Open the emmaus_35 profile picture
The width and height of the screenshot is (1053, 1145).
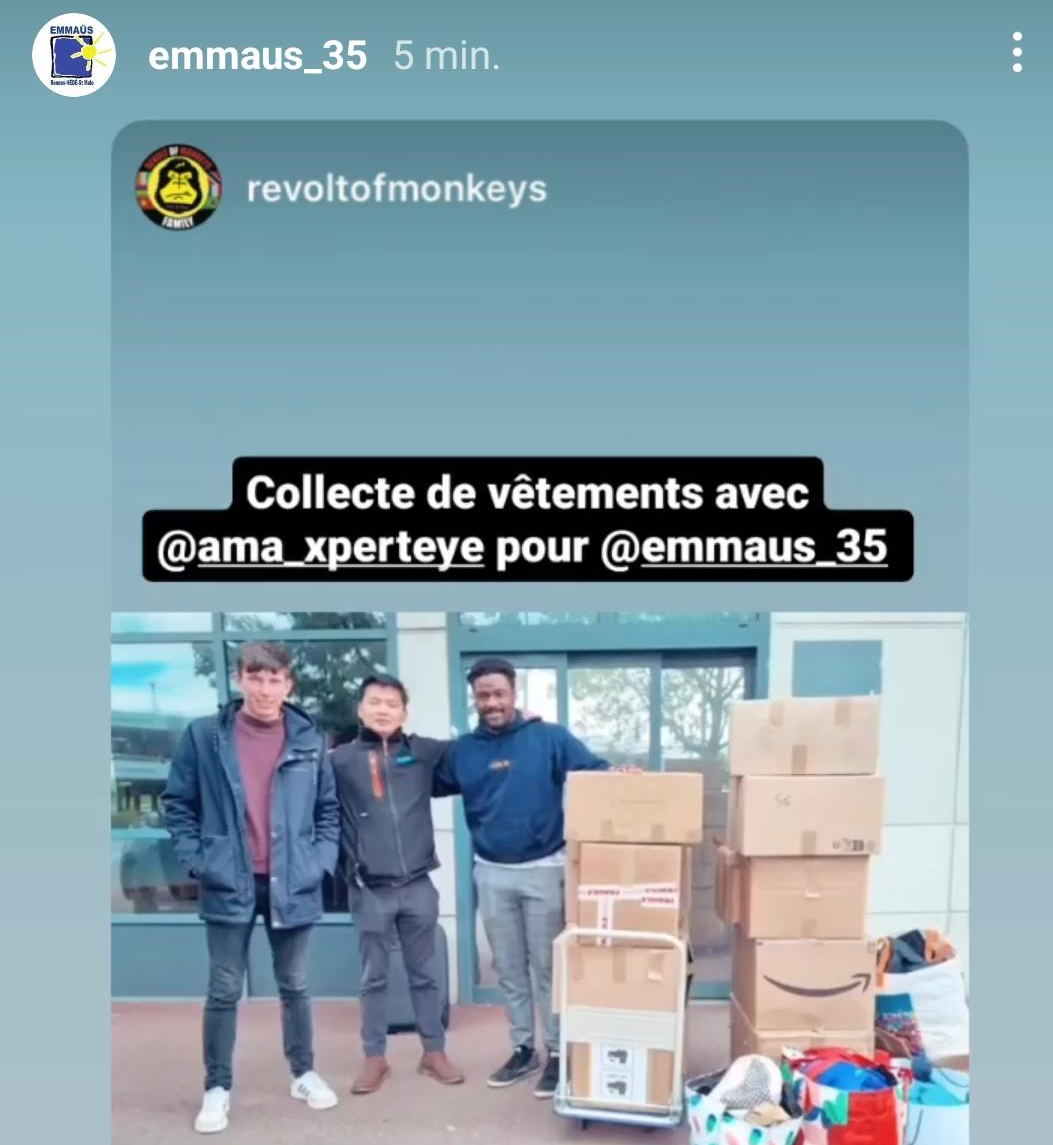point(73,55)
